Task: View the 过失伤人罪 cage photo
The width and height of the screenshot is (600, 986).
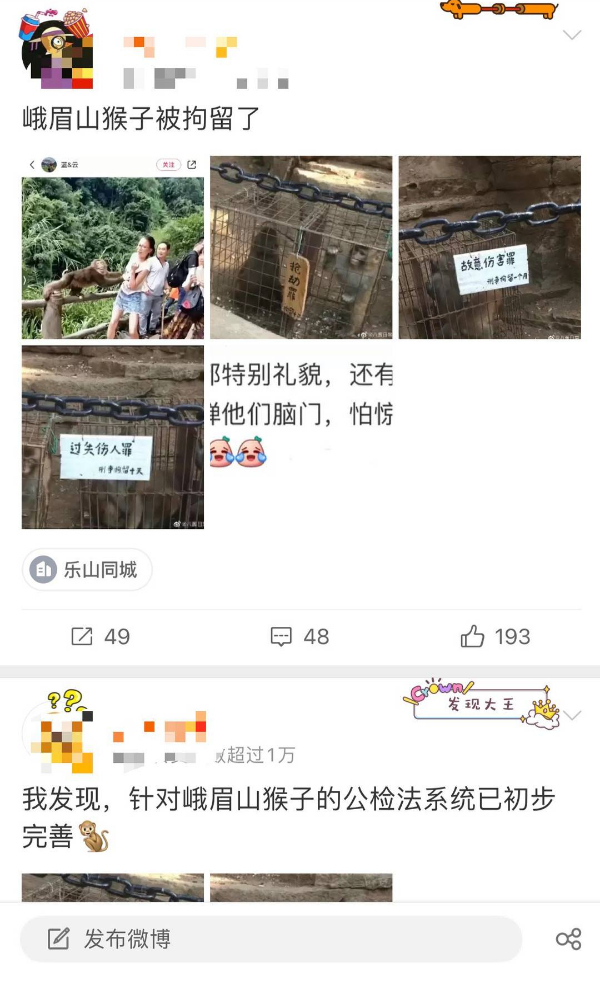Action: tap(113, 437)
